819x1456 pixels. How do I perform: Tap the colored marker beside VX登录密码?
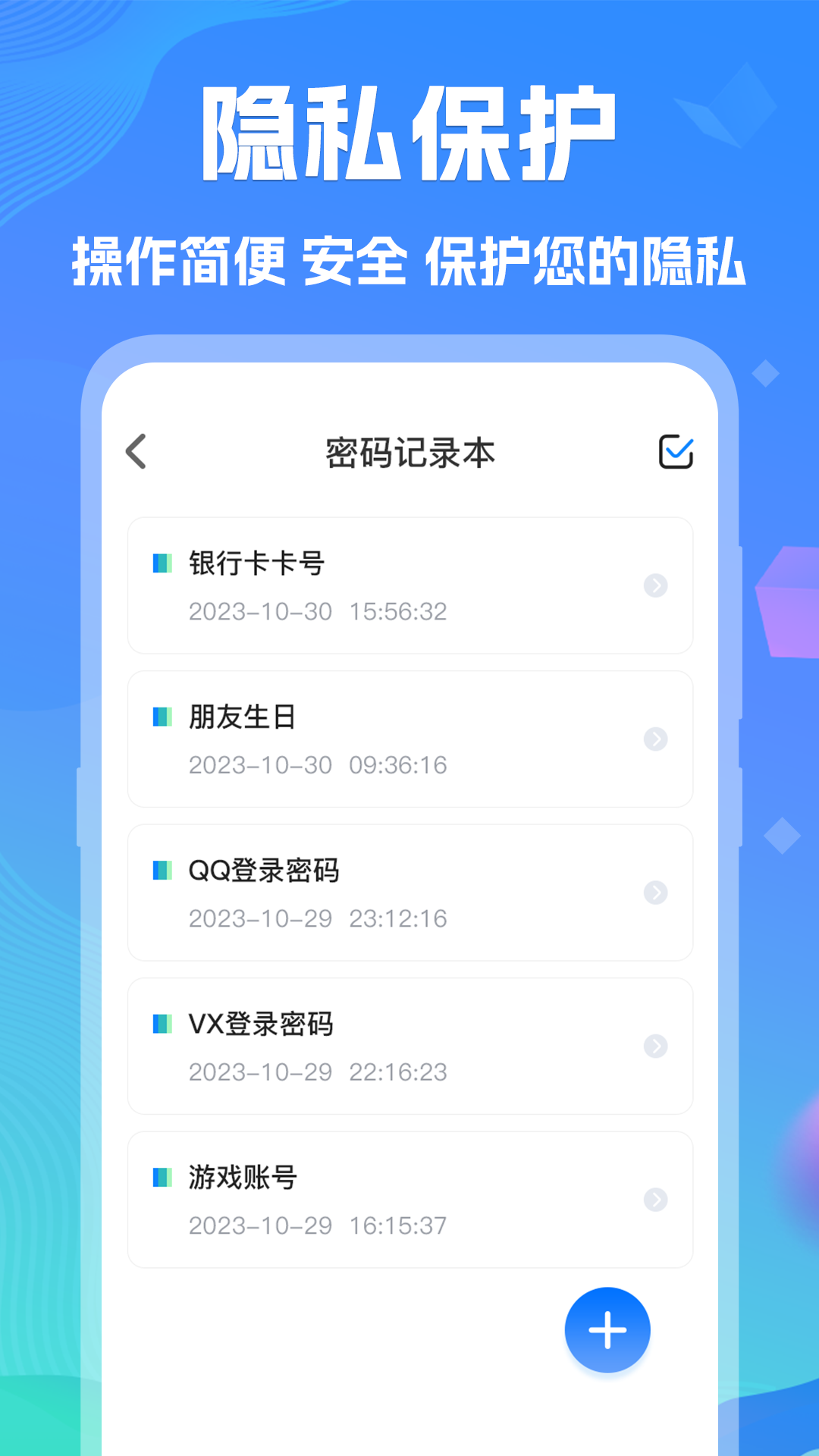161,1025
